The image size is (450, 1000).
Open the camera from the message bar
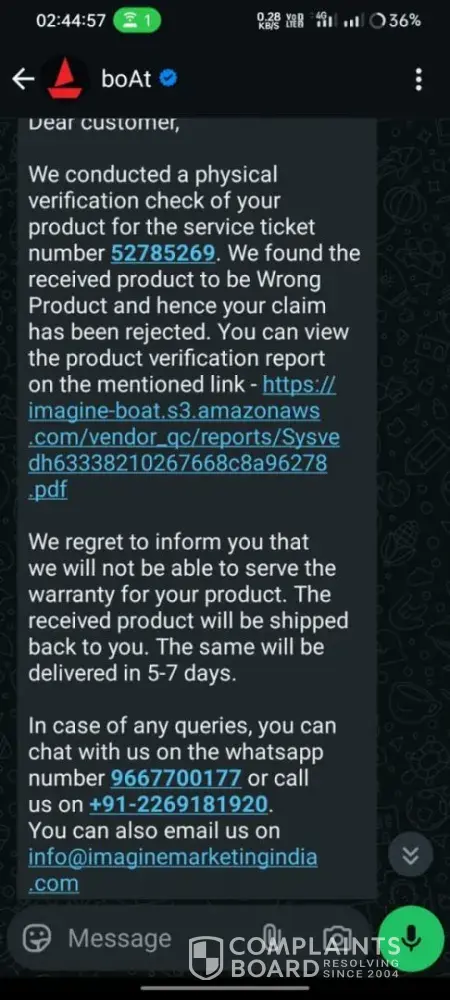(337, 938)
